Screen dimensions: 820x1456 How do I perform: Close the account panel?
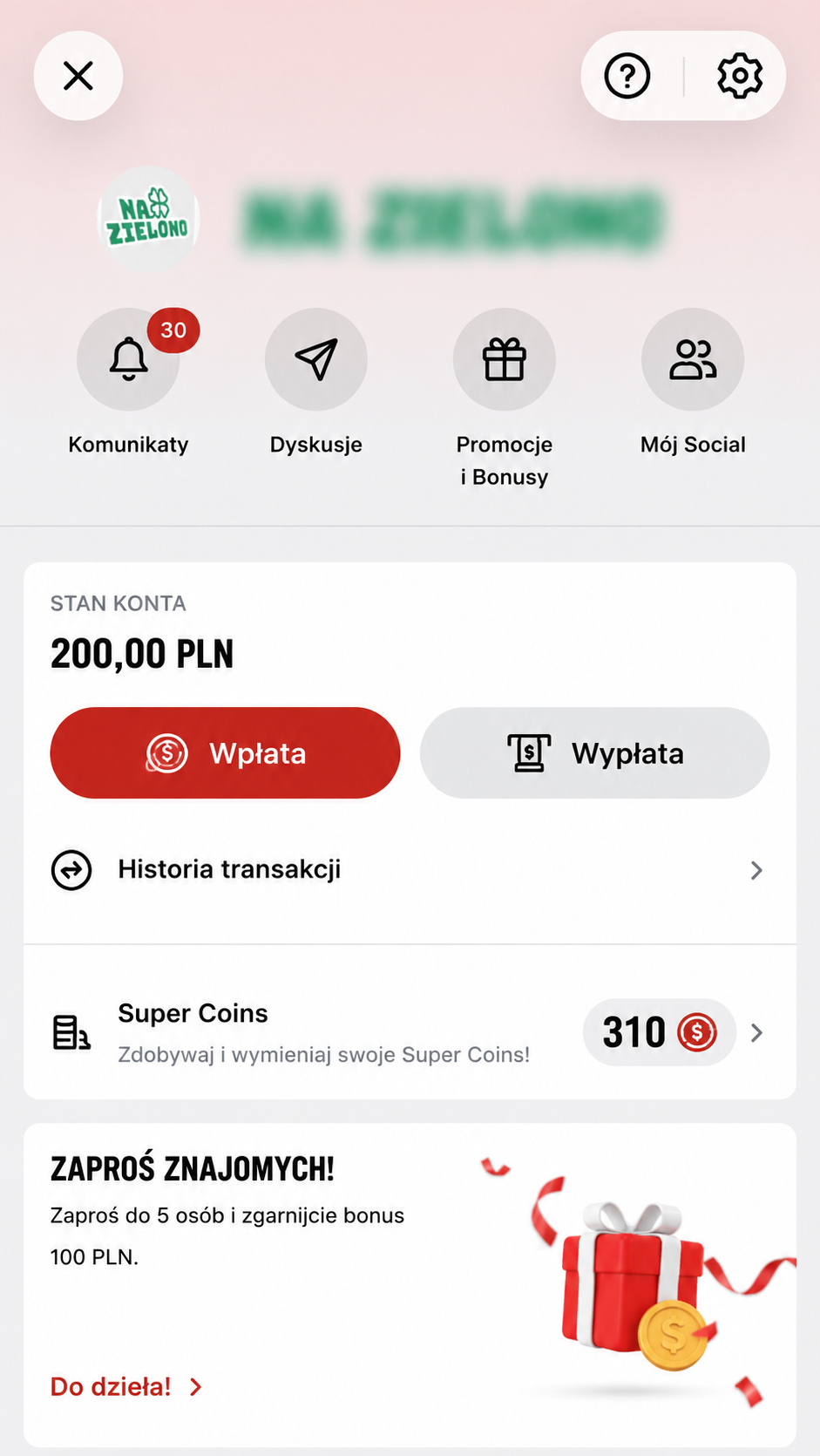pyautogui.click(x=78, y=76)
